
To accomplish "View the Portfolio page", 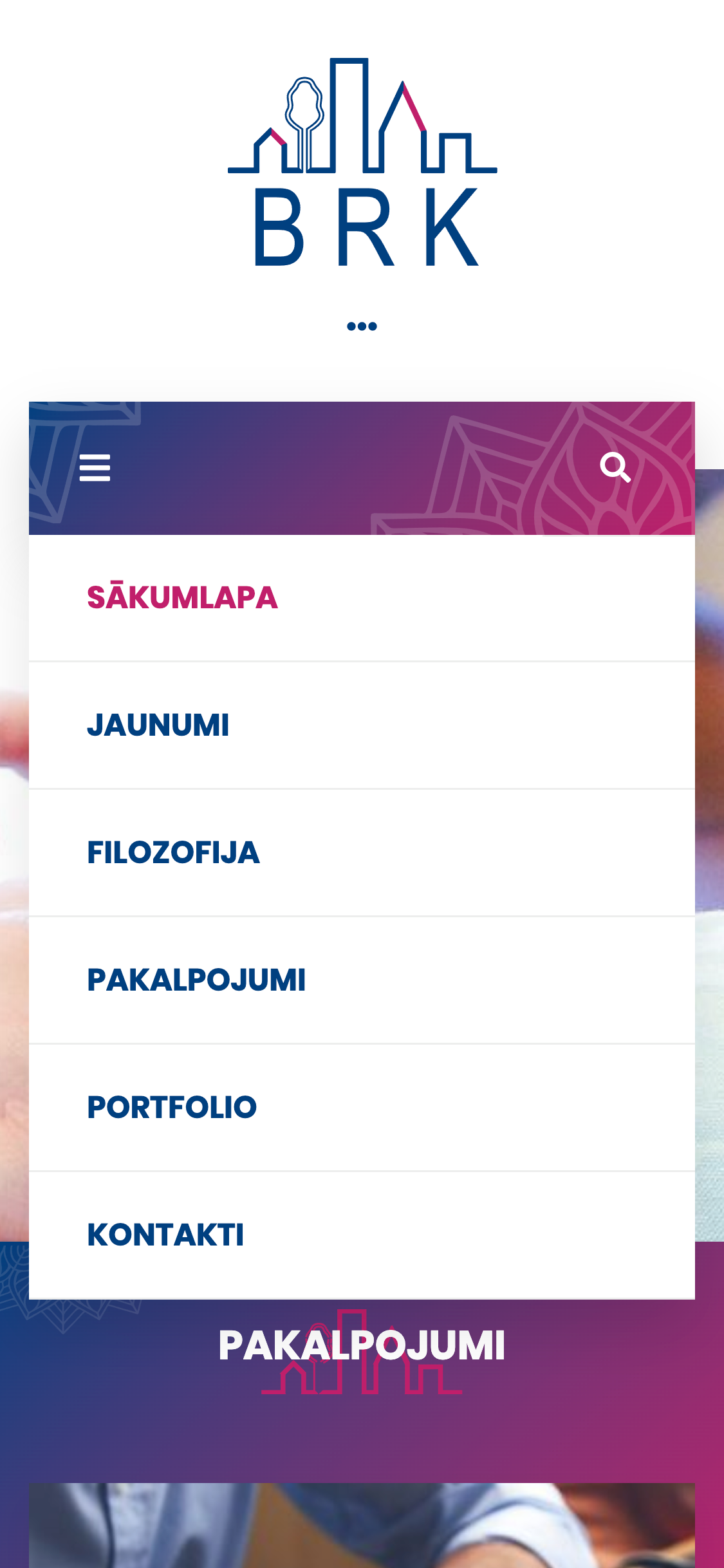I will pos(172,1108).
